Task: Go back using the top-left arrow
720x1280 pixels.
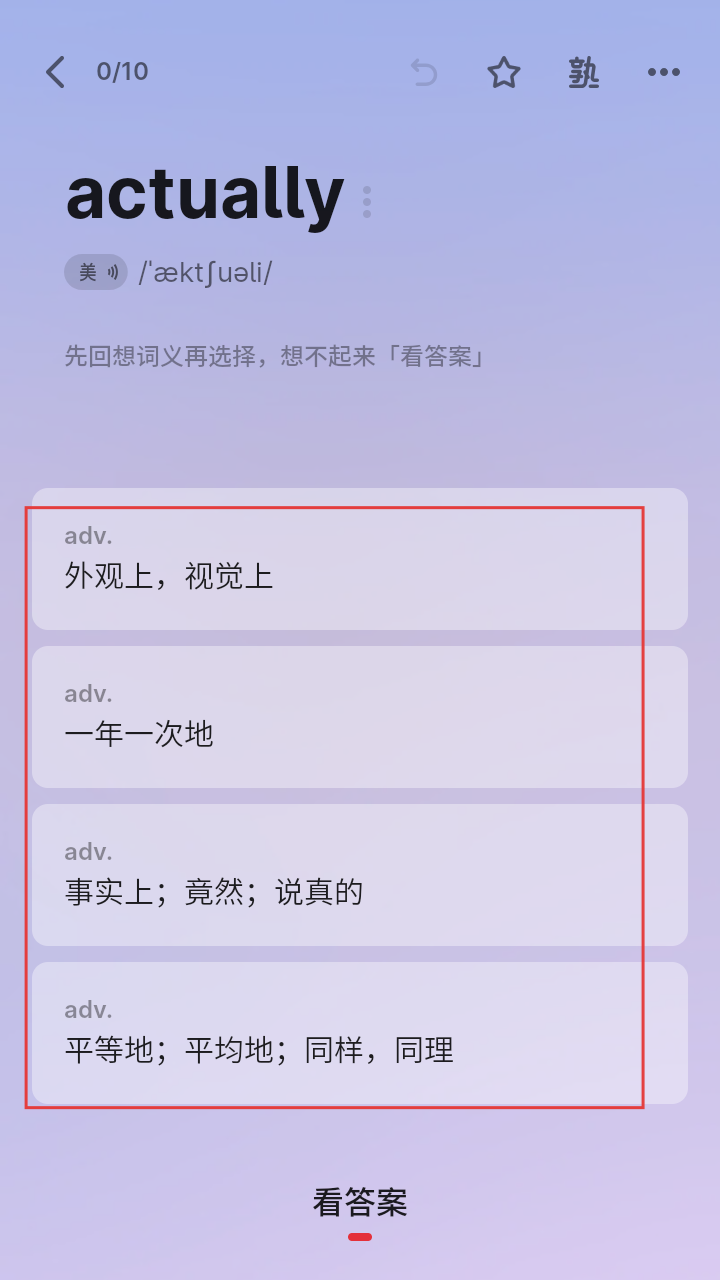Action: (56, 72)
